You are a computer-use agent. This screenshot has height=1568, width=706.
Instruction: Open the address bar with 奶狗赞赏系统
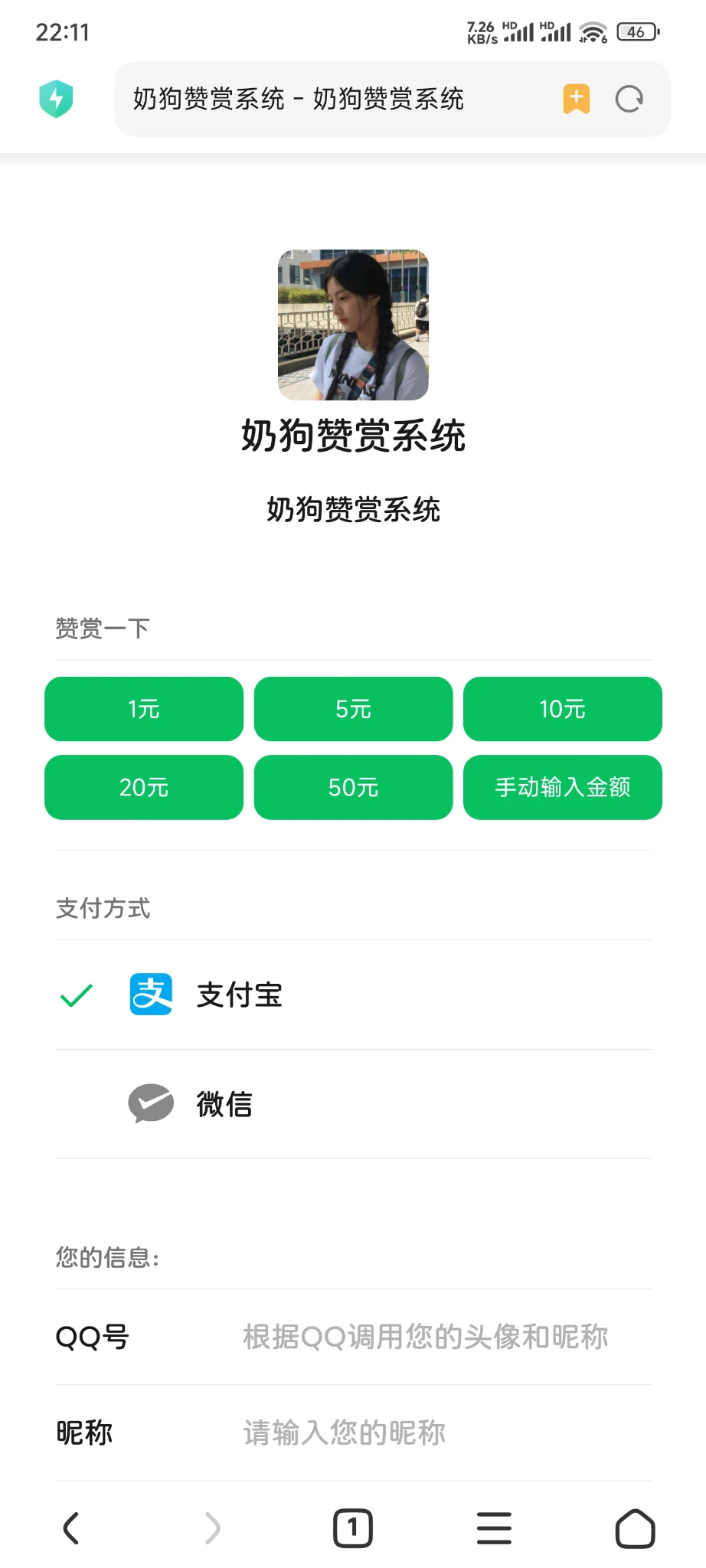pos(322,99)
